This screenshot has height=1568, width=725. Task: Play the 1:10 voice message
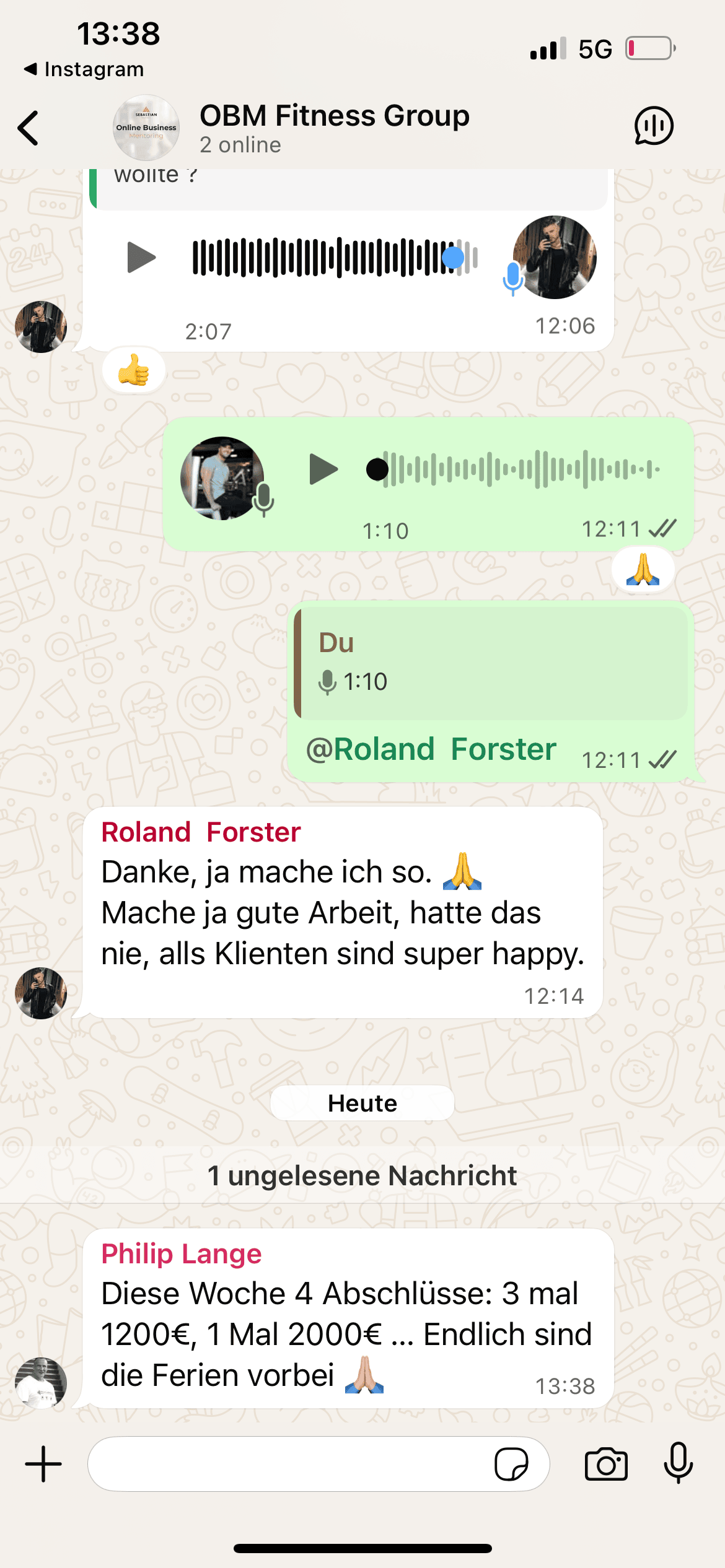click(x=323, y=469)
